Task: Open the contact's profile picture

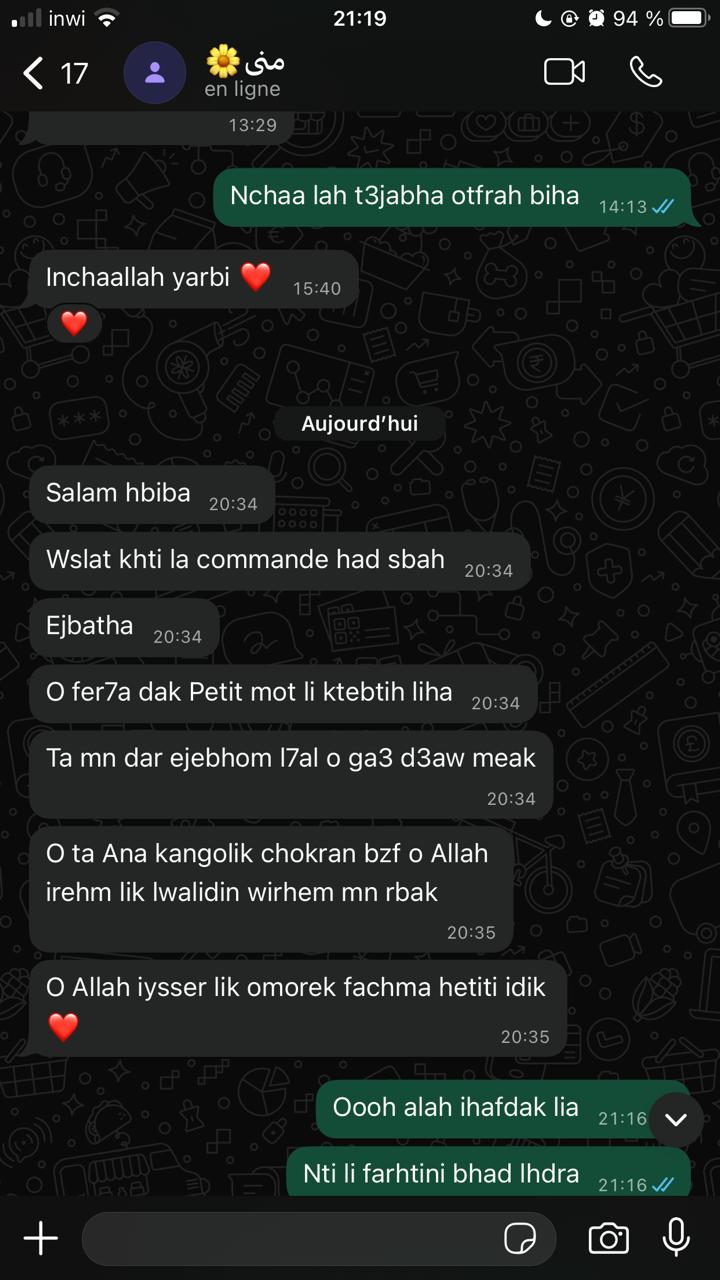Action: click(155, 73)
